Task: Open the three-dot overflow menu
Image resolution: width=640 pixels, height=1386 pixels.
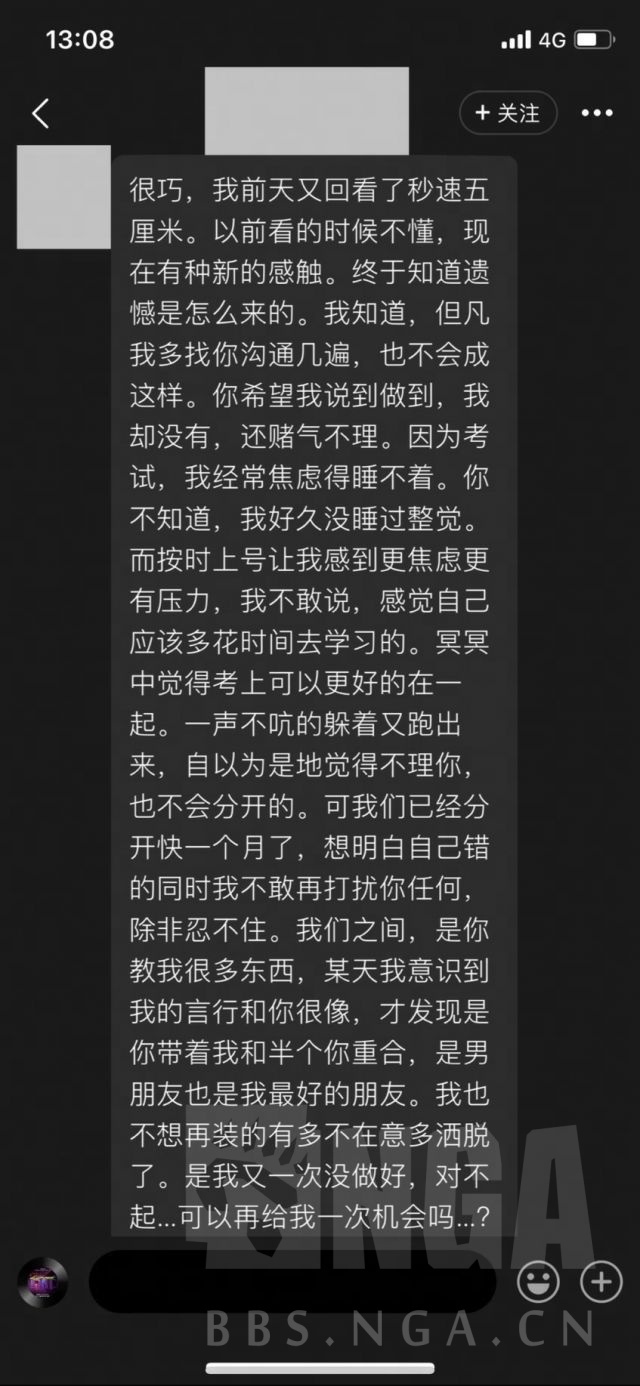Action: coord(597,113)
